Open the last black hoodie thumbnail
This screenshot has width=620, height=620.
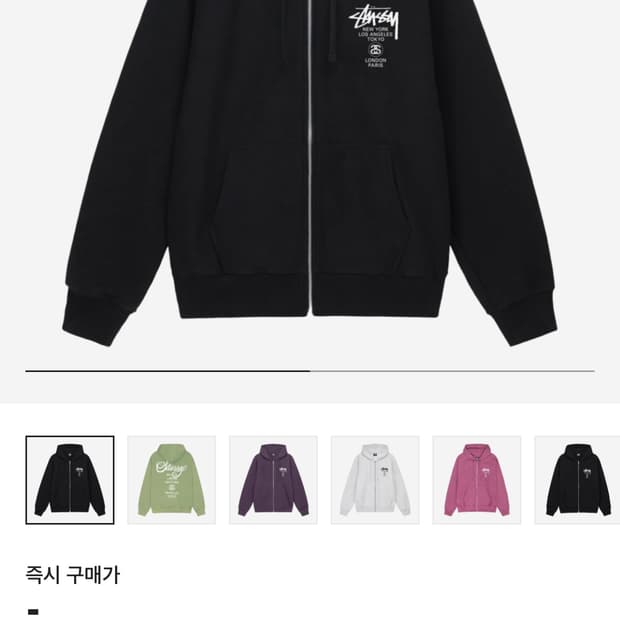(x=577, y=480)
